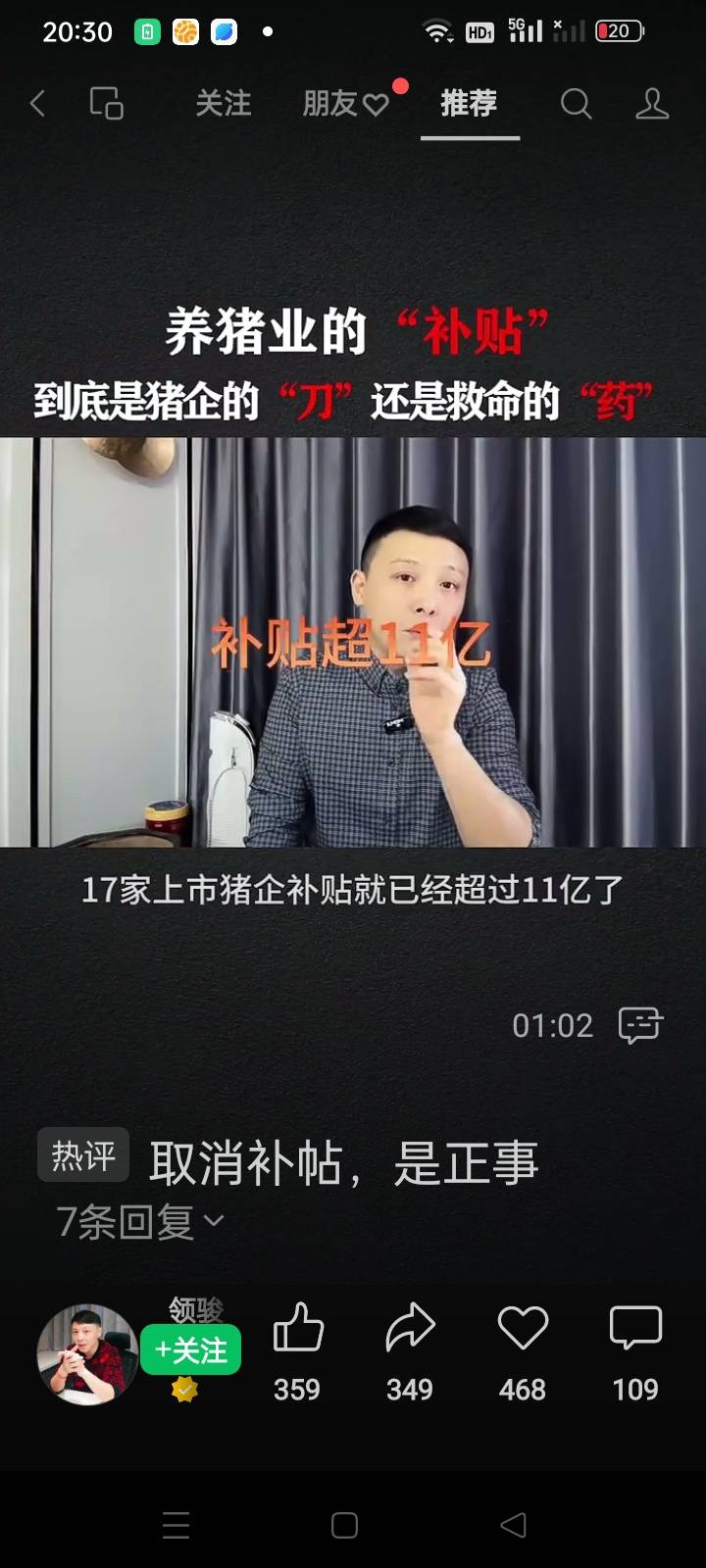The width and height of the screenshot is (706, 1568).
Task: Toggle the bullet comments icon
Action: [640, 1025]
